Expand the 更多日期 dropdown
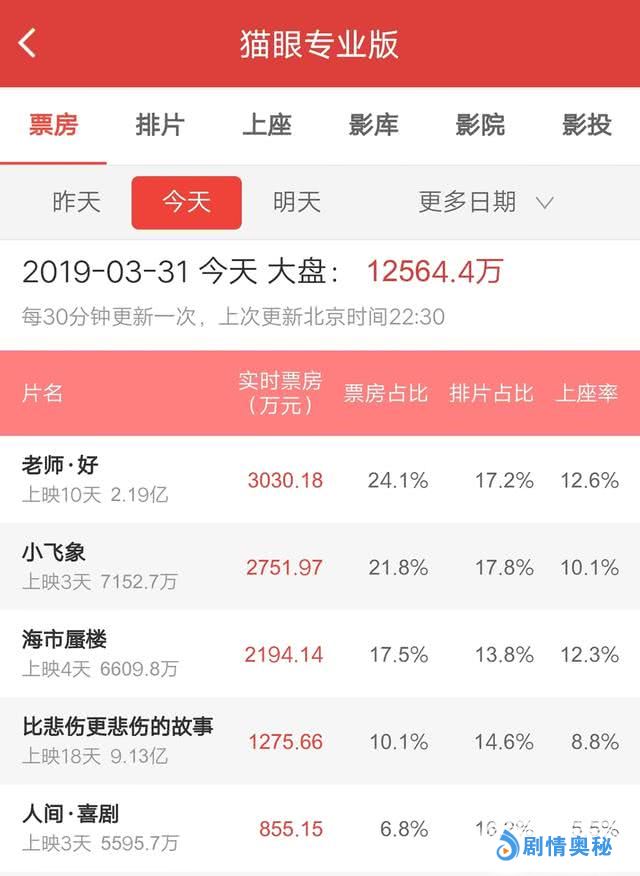Screen dimensions: 640x876 486,202
